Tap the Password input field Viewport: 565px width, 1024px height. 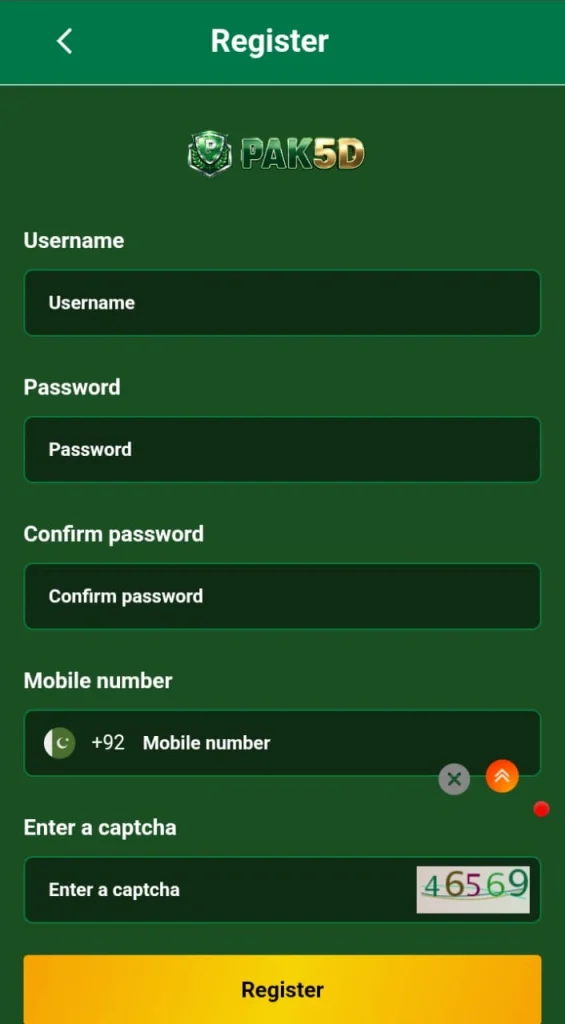click(x=282, y=449)
